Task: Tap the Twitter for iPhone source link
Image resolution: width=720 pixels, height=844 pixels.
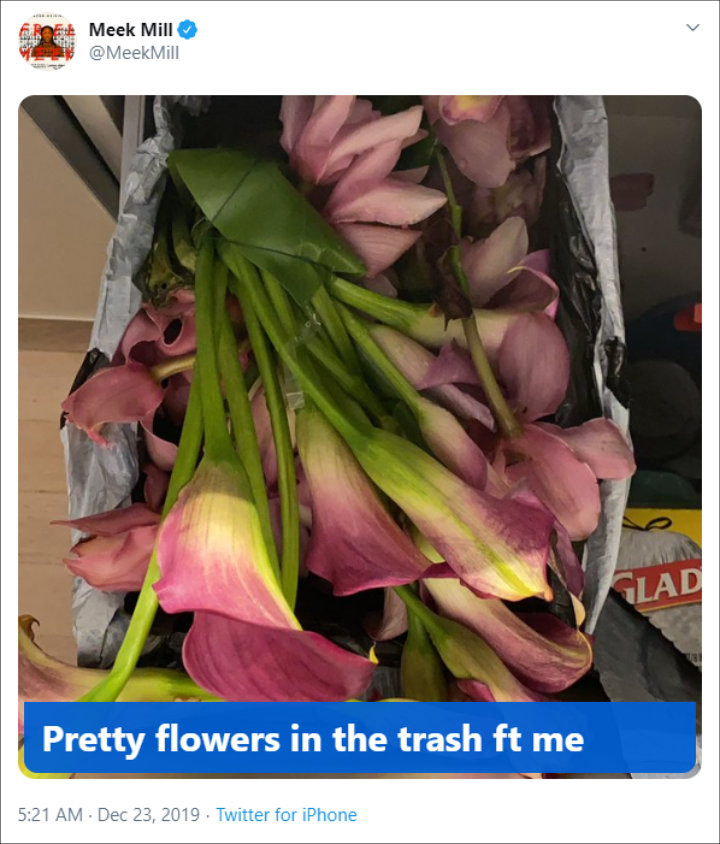Action: click(x=286, y=815)
